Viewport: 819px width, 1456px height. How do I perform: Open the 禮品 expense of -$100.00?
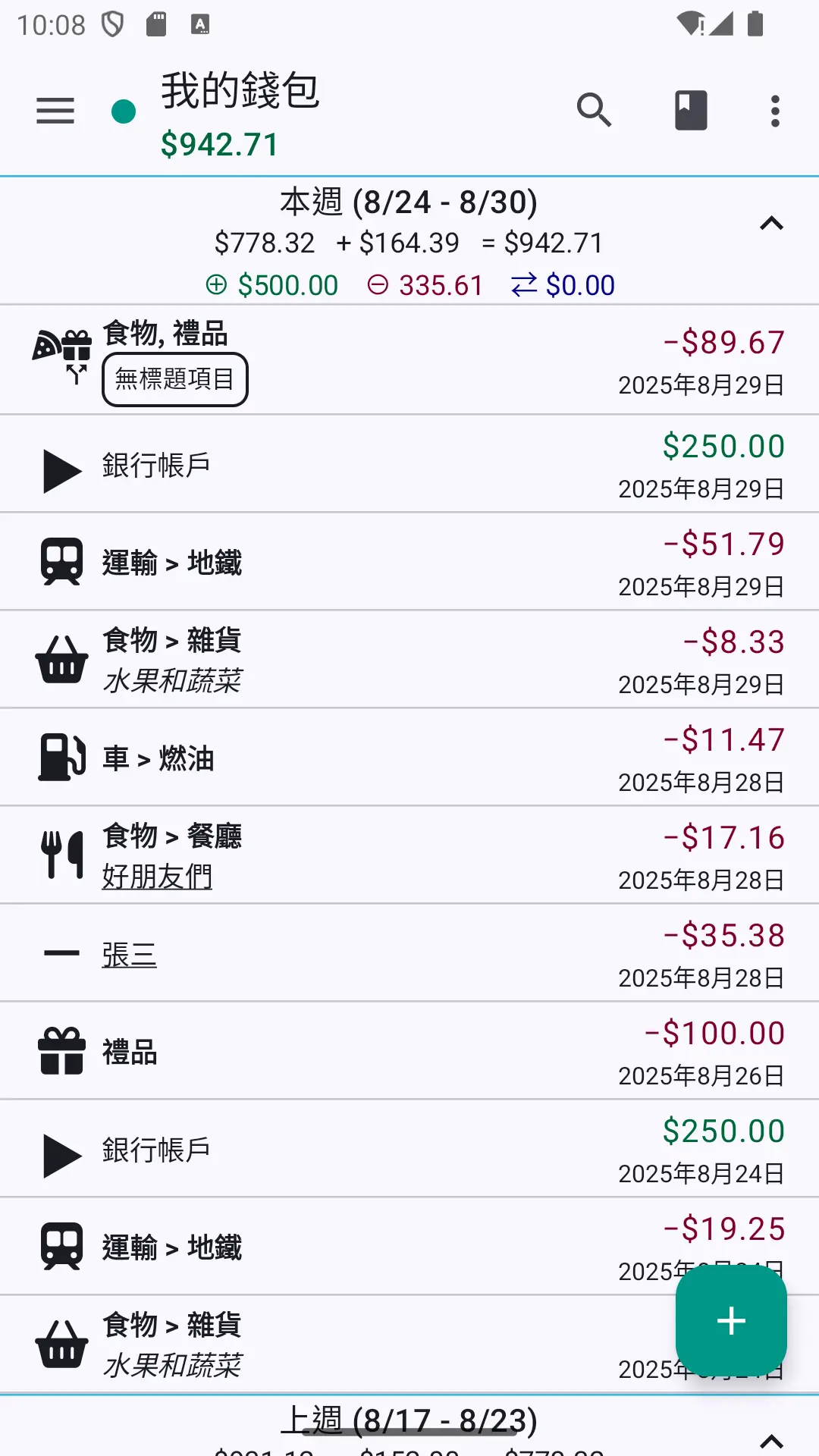pos(409,1051)
